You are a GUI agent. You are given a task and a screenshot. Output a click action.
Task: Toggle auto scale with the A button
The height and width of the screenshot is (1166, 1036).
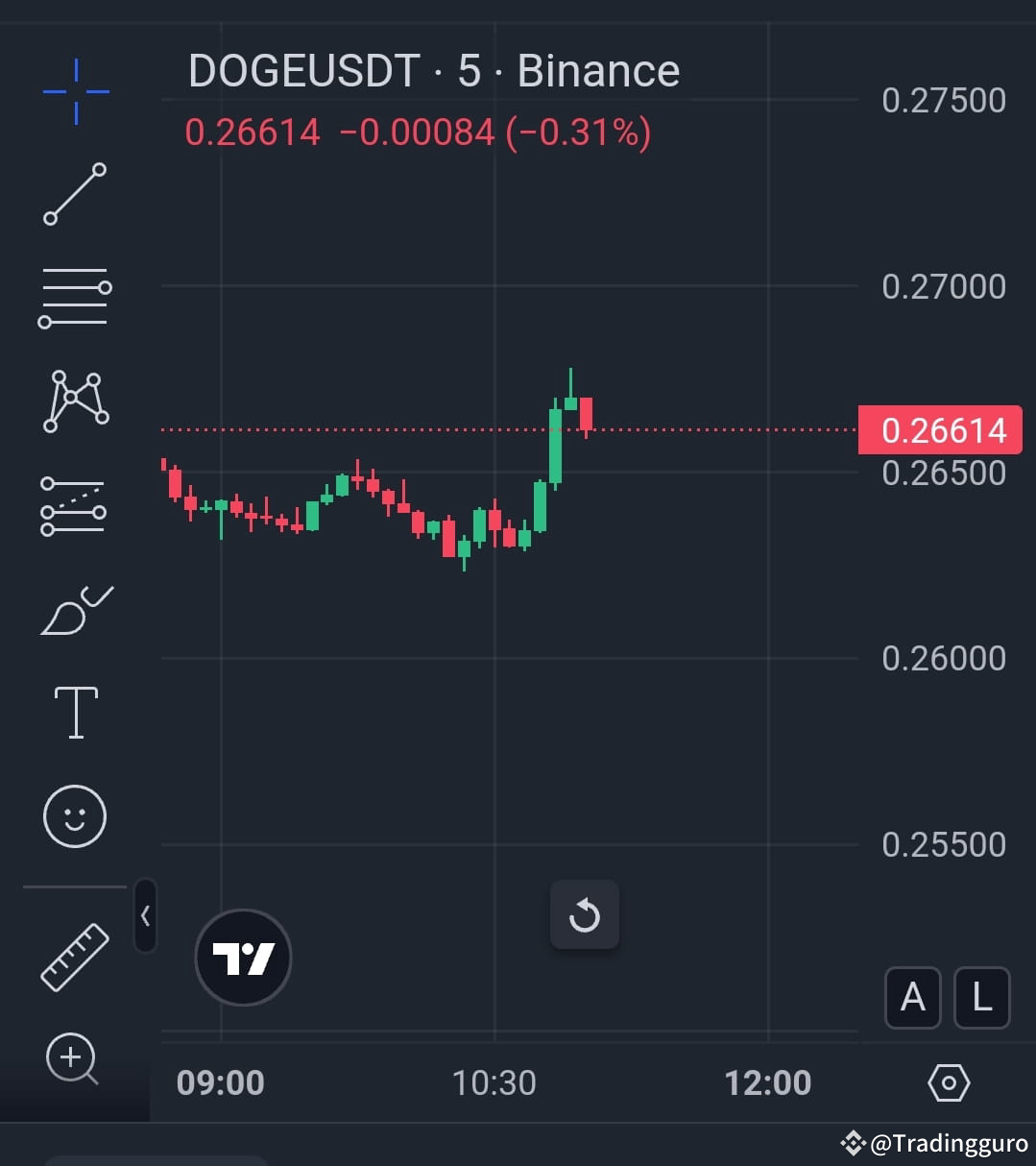click(912, 999)
